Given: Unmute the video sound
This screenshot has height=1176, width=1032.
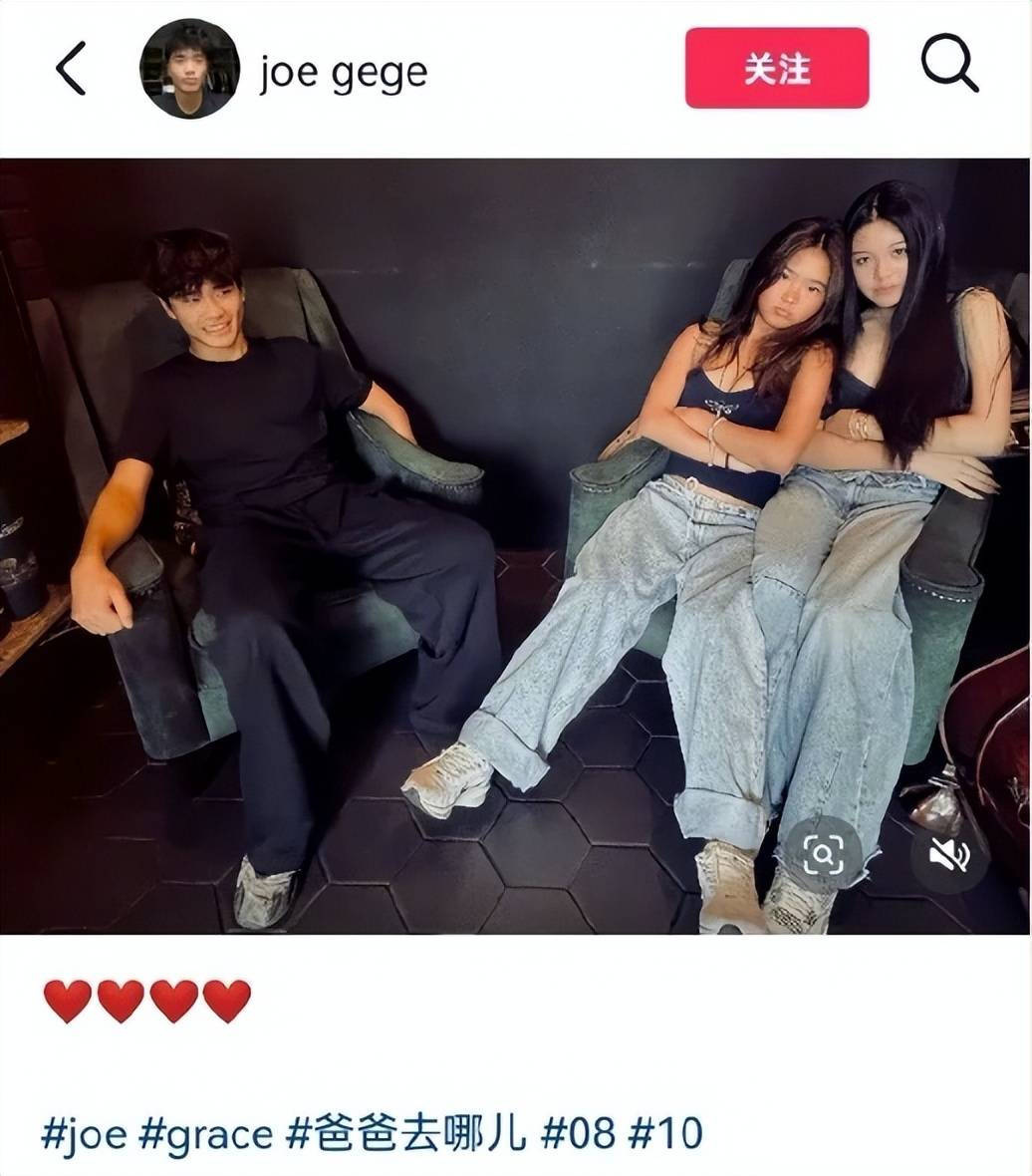Looking at the screenshot, I should 947,854.
